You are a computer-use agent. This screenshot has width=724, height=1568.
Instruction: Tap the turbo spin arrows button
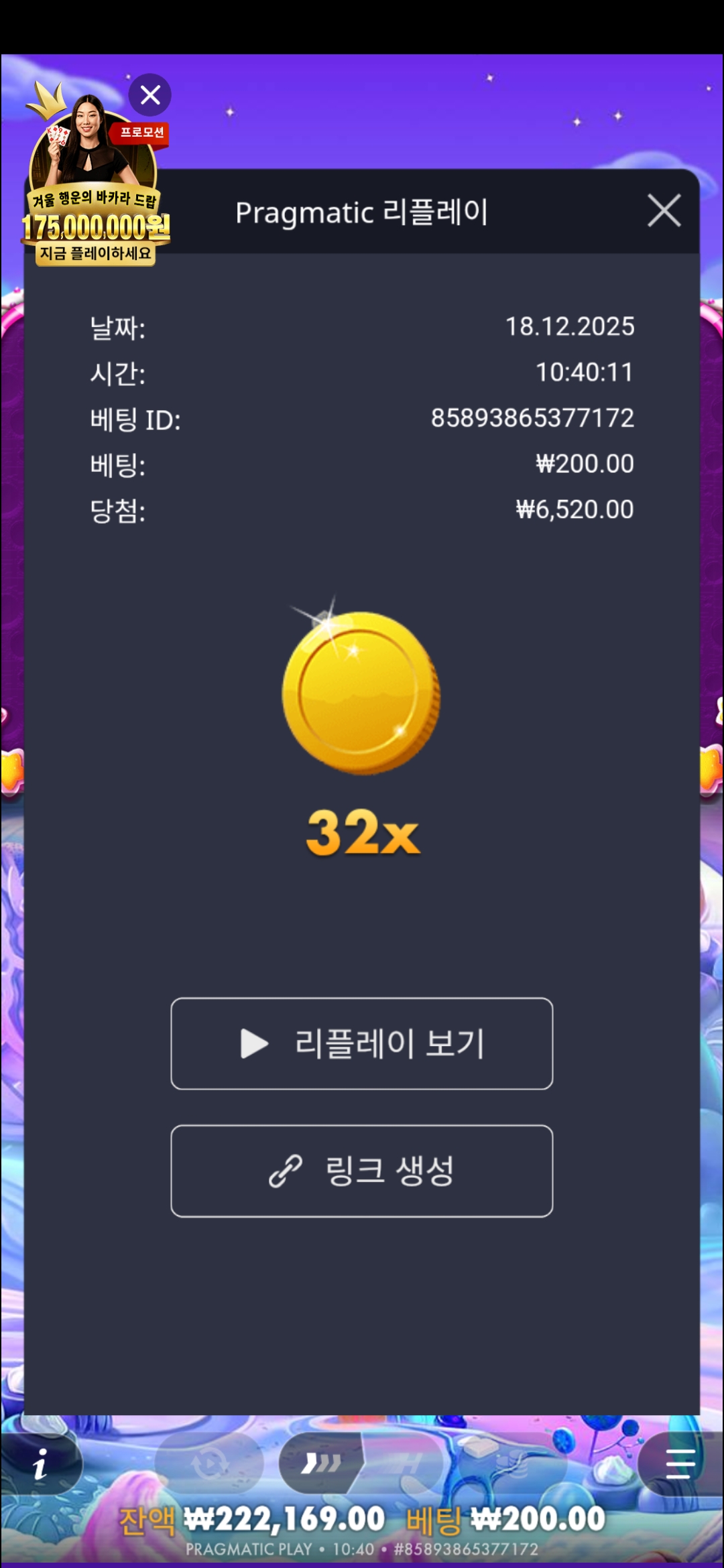click(322, 1463)
